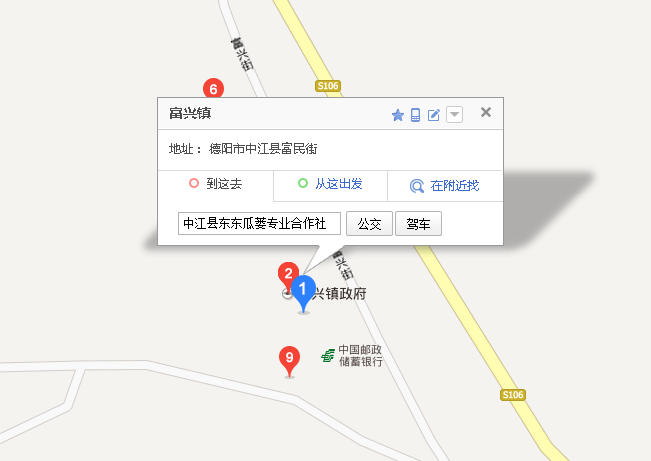Send the location to phone with the phone icon
Image resolution: width=651 pixels, height=461 pixels.
coord(415,115)
